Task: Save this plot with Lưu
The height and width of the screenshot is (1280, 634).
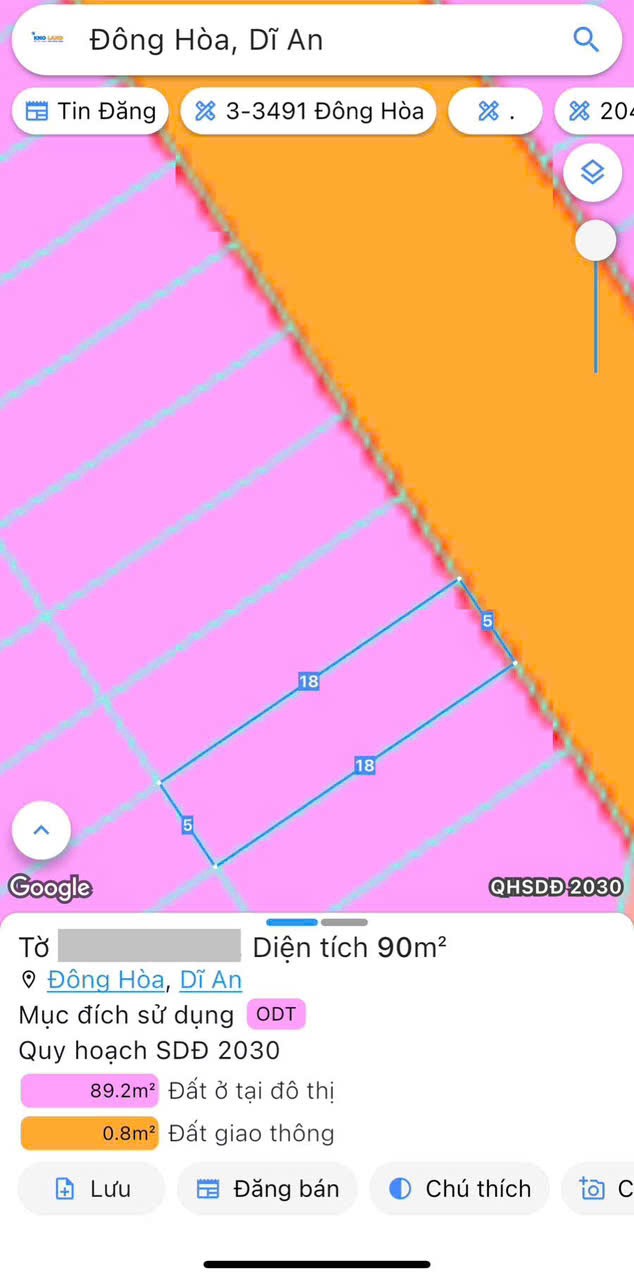Action: pyautogui.click(x=92, y=1189)
